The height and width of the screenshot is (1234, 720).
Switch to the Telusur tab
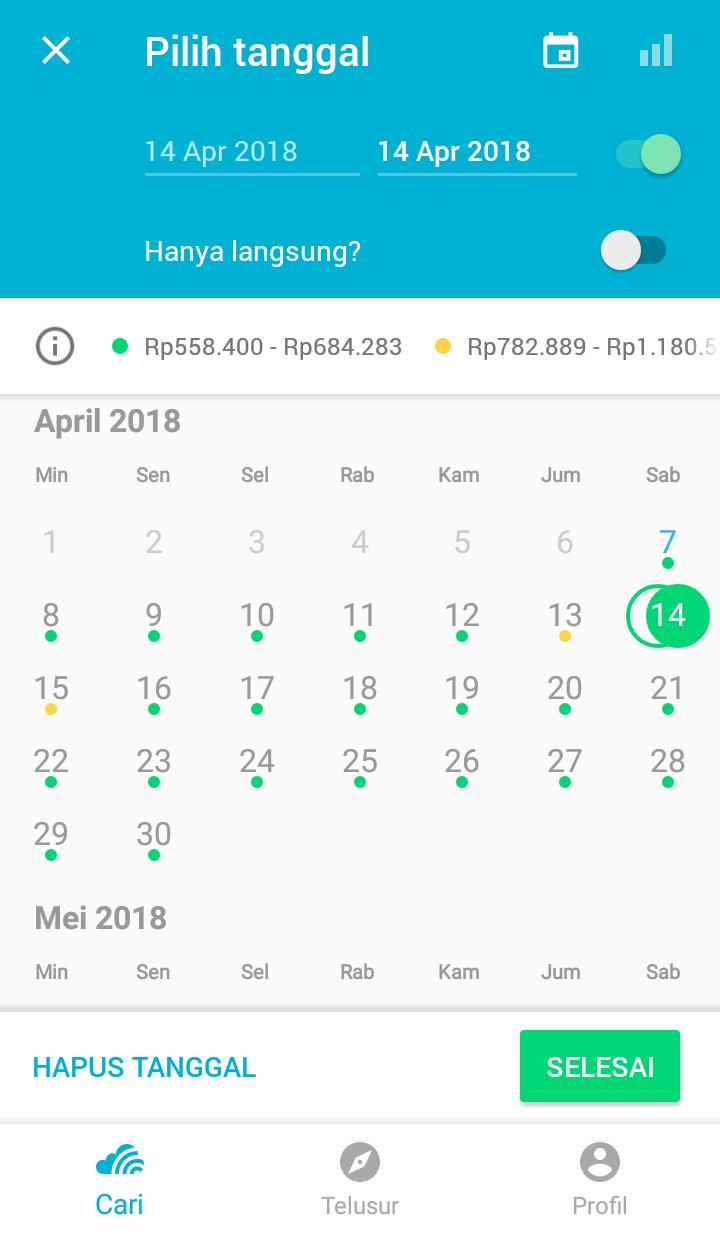point(360,1179)
